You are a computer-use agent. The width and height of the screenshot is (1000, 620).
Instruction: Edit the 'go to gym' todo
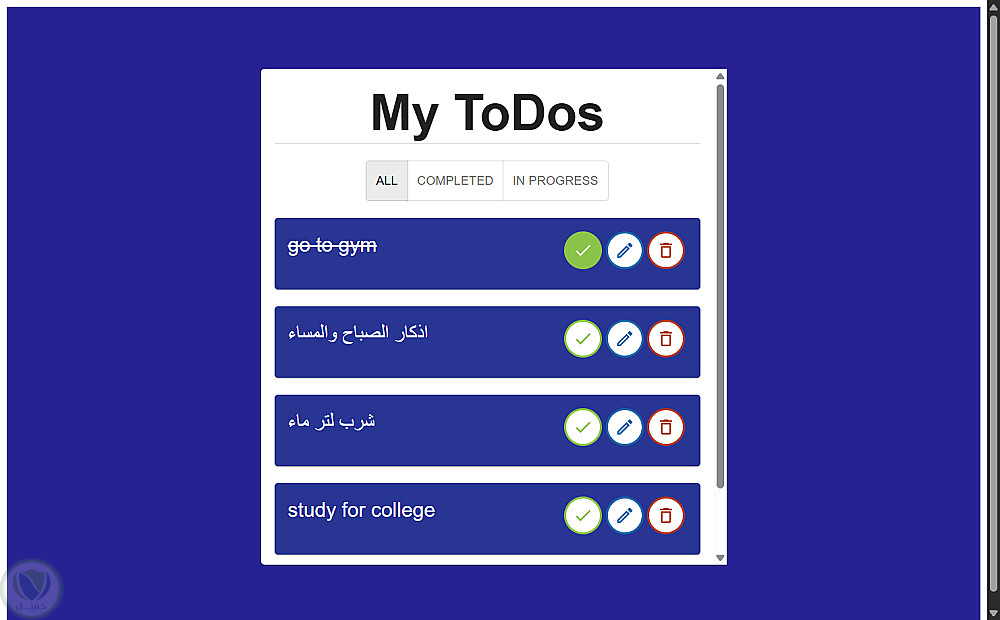pos(625,250)
